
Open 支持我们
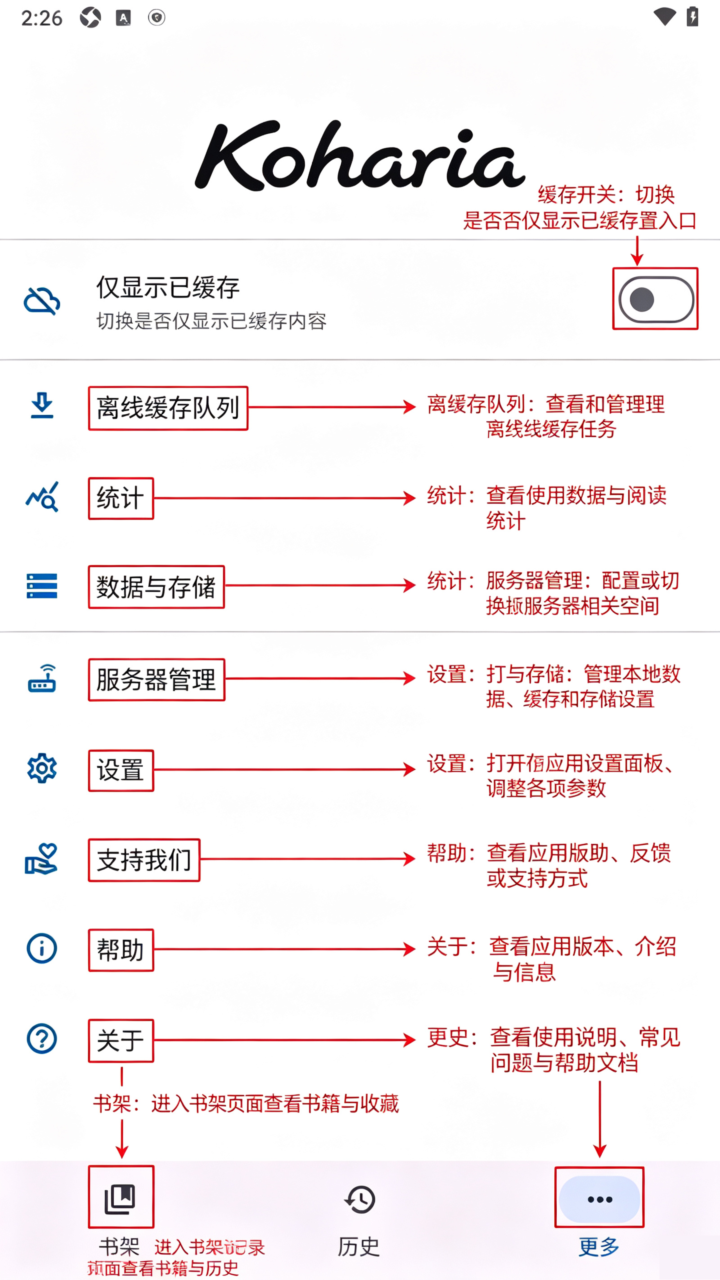(360, 859)
